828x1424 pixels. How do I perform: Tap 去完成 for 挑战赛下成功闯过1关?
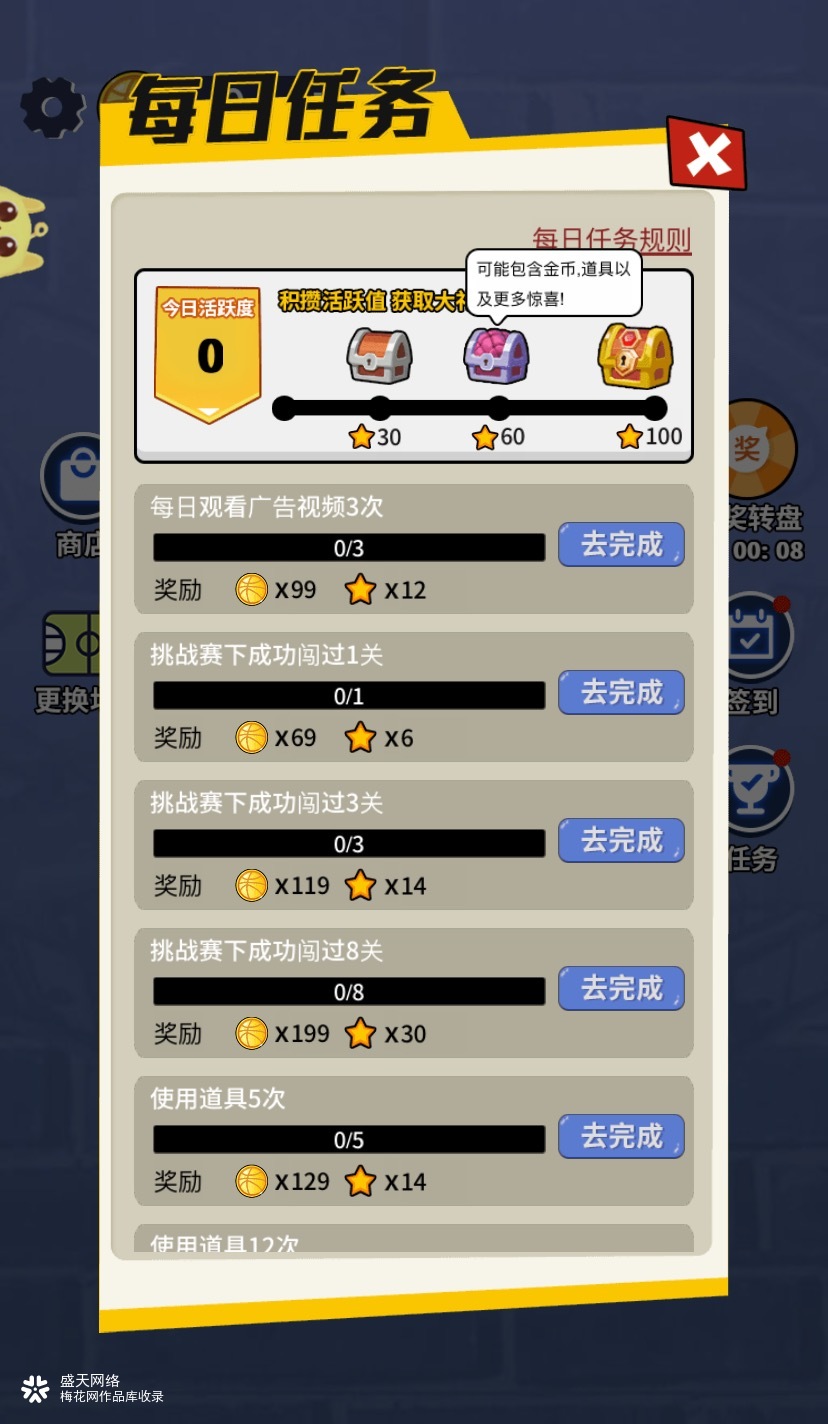tap(621, 693)
